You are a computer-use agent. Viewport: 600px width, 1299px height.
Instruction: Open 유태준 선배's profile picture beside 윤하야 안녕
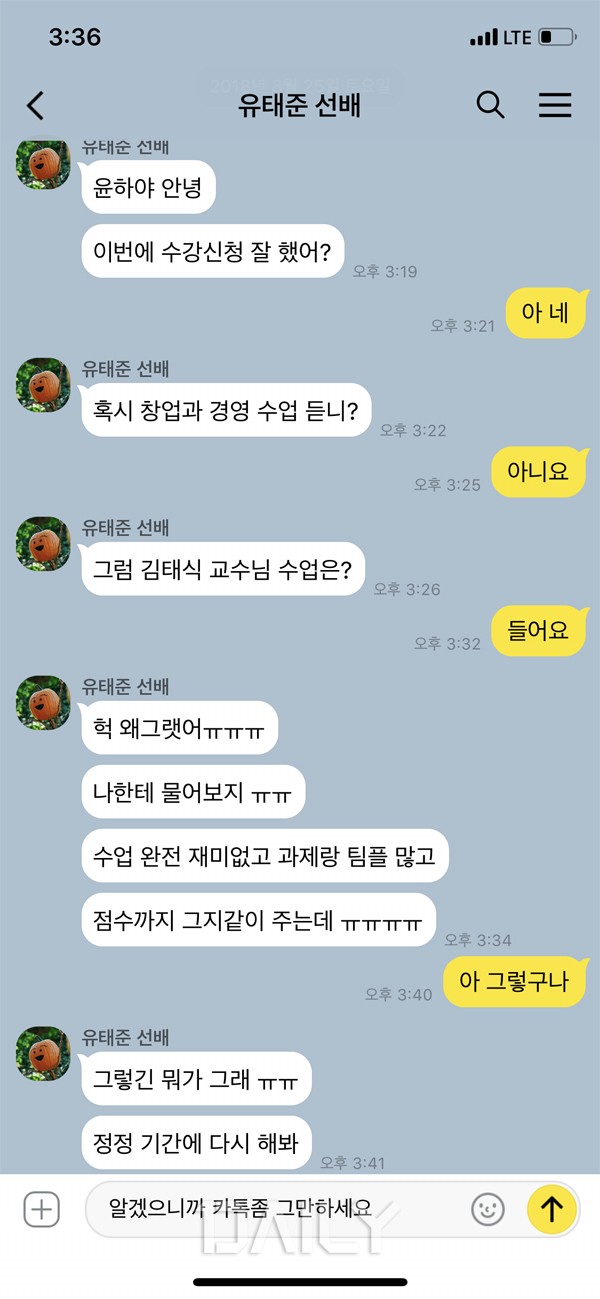pos(42,163)
